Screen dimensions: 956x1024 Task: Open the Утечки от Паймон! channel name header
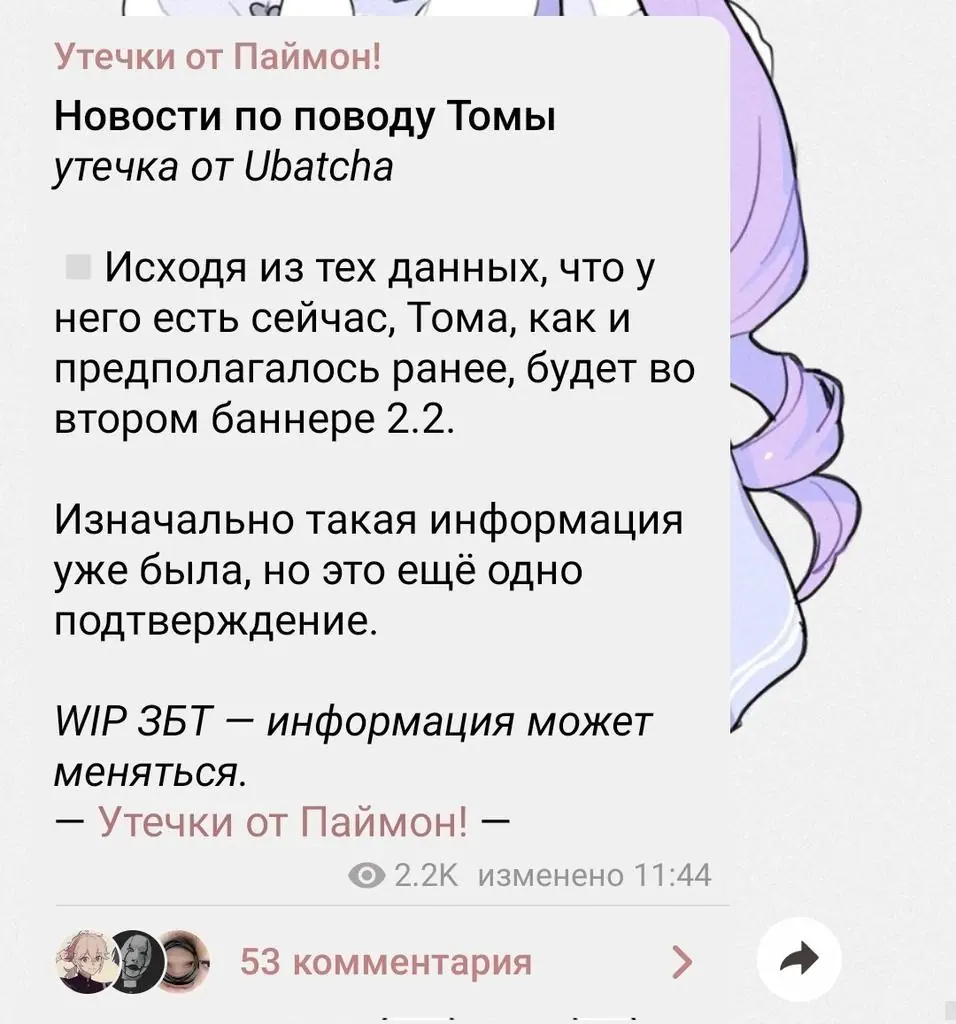click(217, 58)
